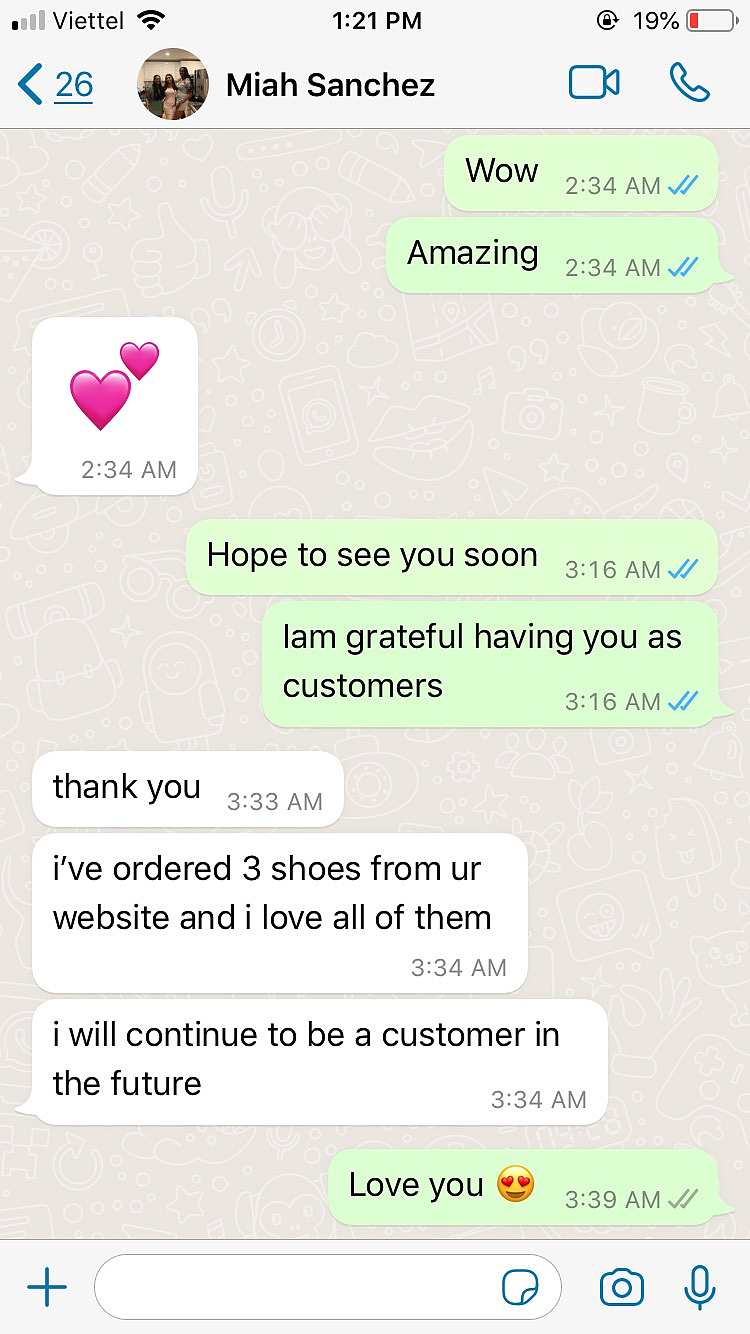Open the camera to send a photo
The height and width of the screenshot is (1334, 750).
coord(621,1288)
